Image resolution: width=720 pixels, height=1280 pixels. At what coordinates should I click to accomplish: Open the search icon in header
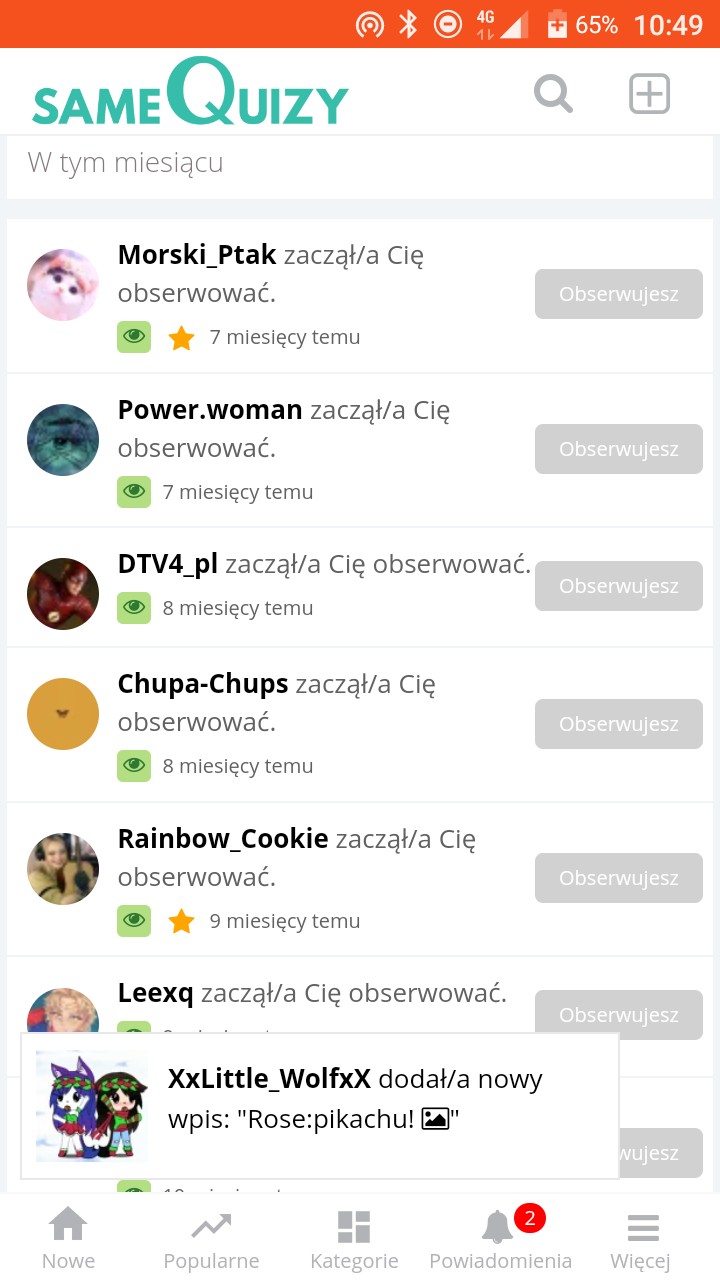[x=553, y=94]
